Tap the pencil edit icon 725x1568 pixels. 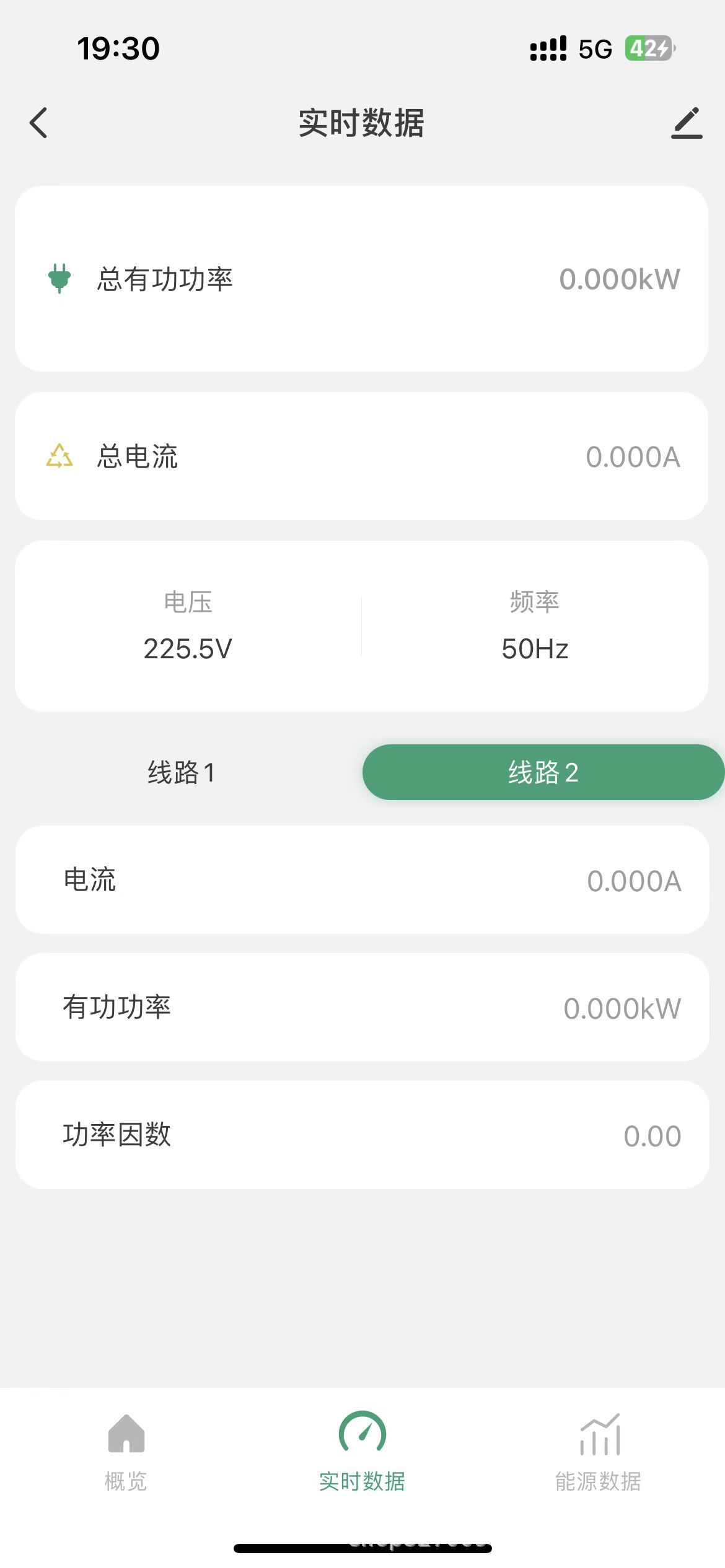(687, 123)
